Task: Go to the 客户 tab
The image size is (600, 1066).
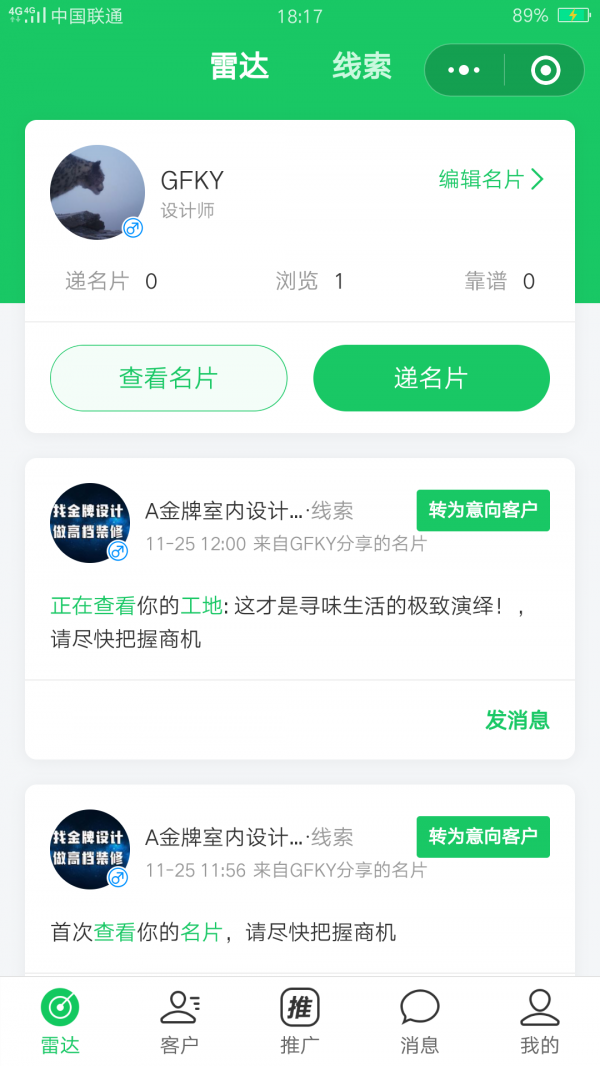Action: coord(180,1020)
